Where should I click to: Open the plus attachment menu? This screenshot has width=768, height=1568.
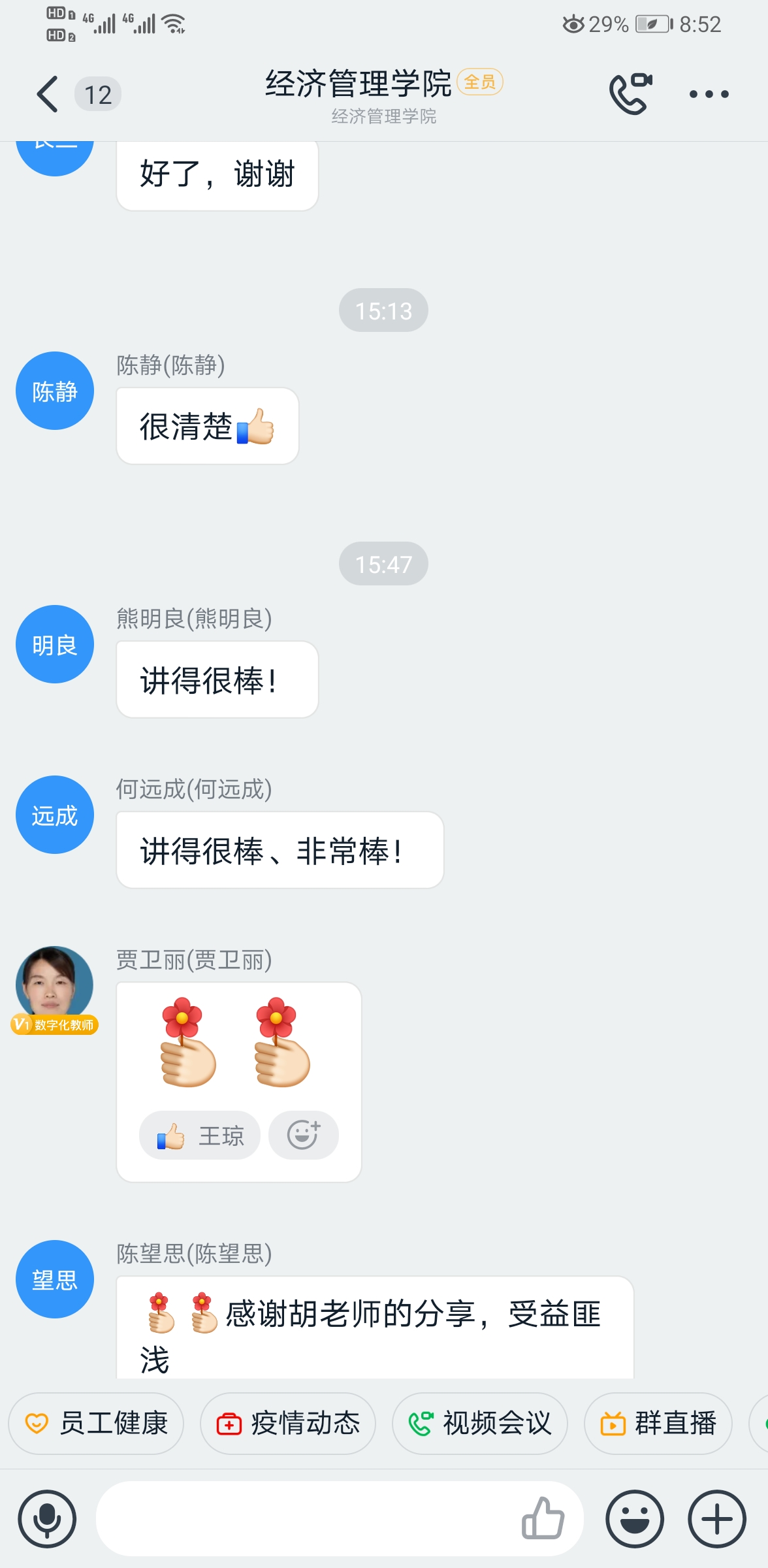(x=717, y=1519)
